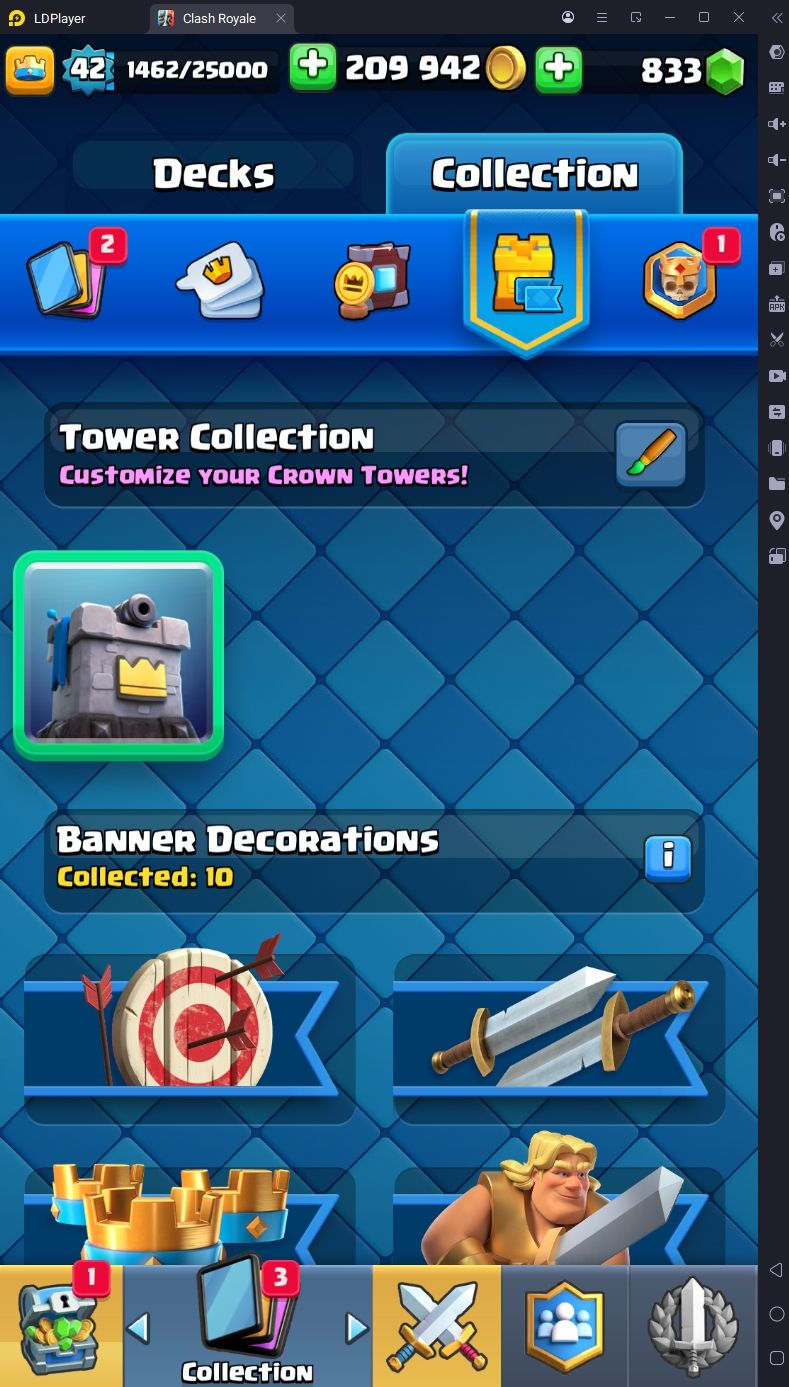
Task: Go to the Battle crossed-swords tab
Action: 437,1325
